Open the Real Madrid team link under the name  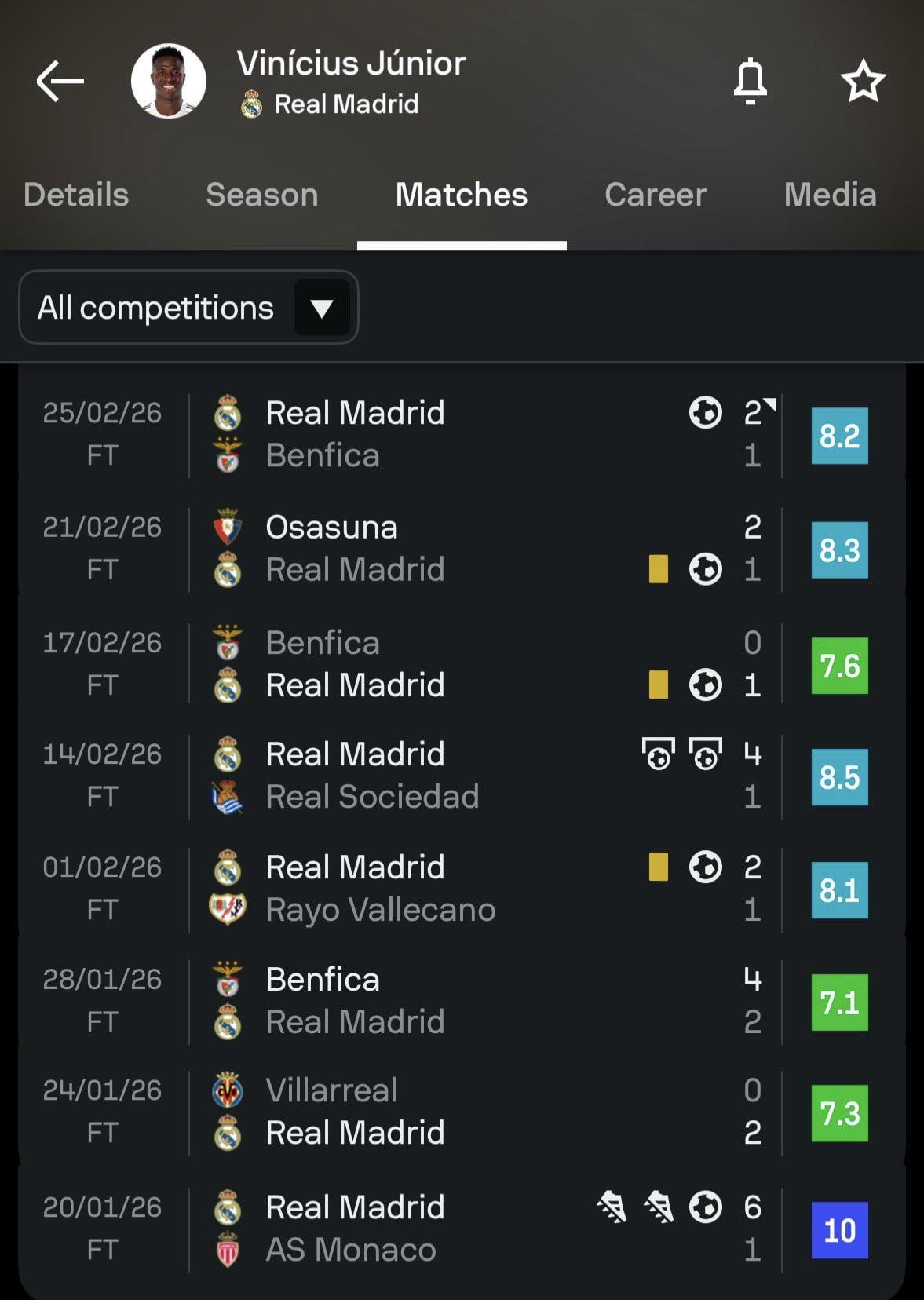345,104
